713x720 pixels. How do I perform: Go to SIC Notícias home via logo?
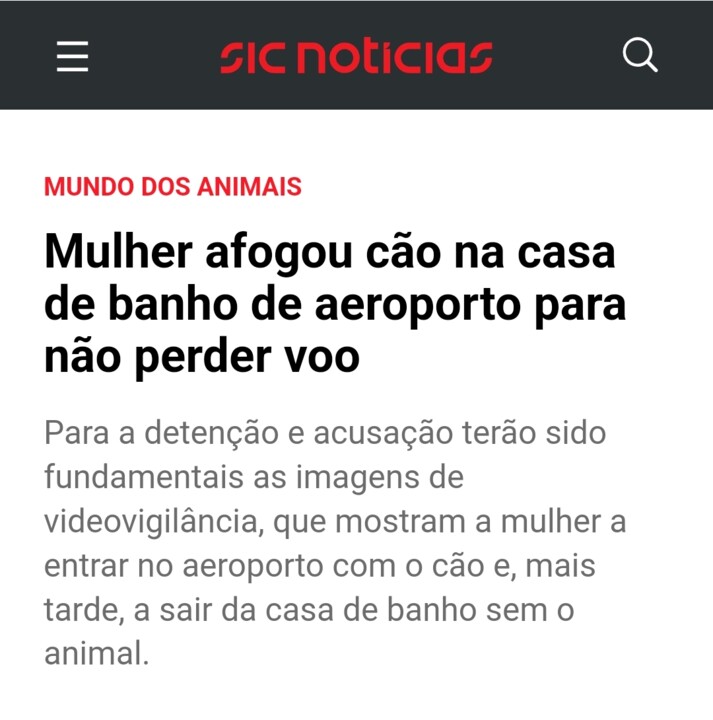coord(356,57)
